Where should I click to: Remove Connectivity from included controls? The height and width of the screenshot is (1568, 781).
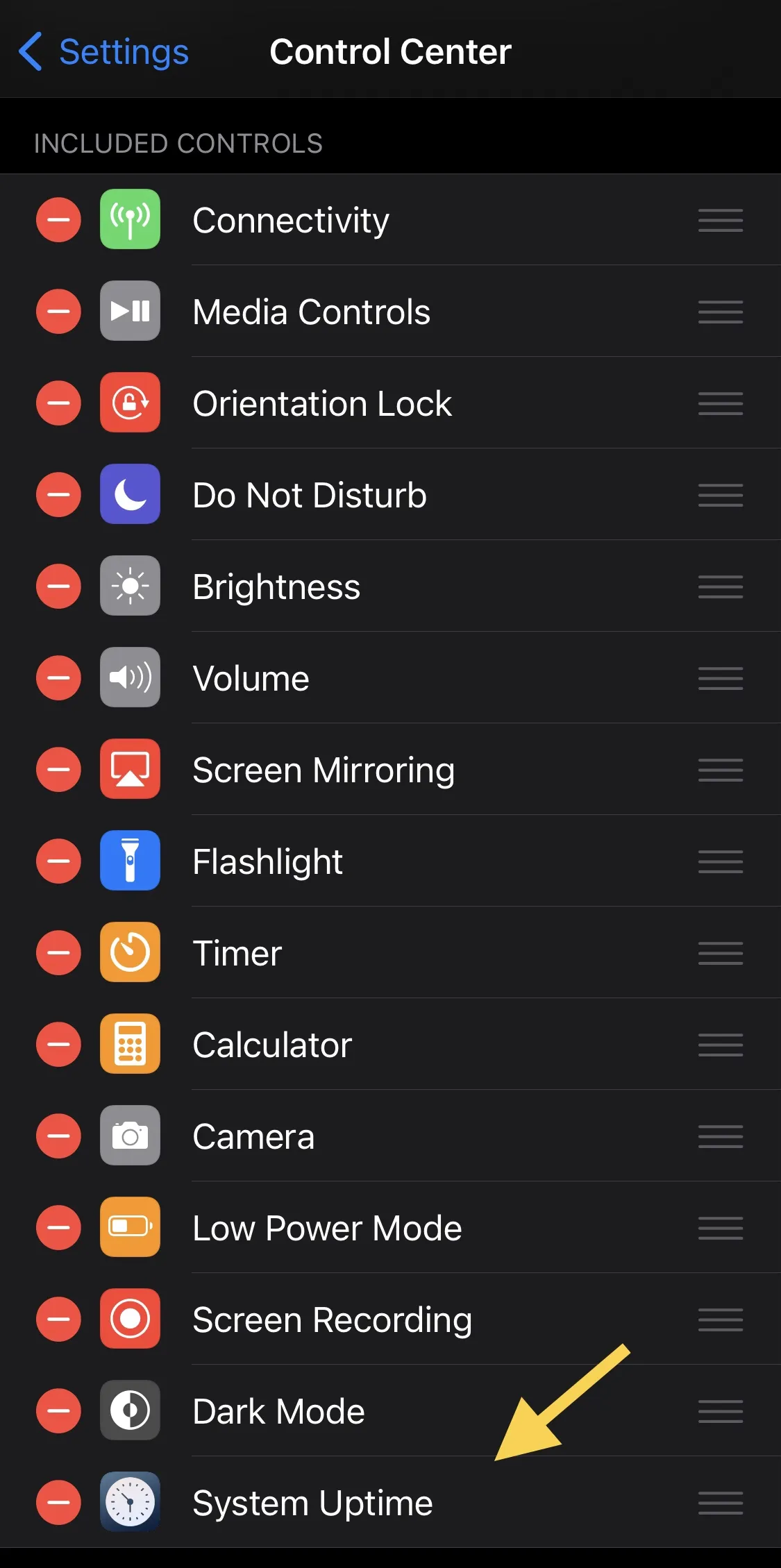[x=58, y=220]
